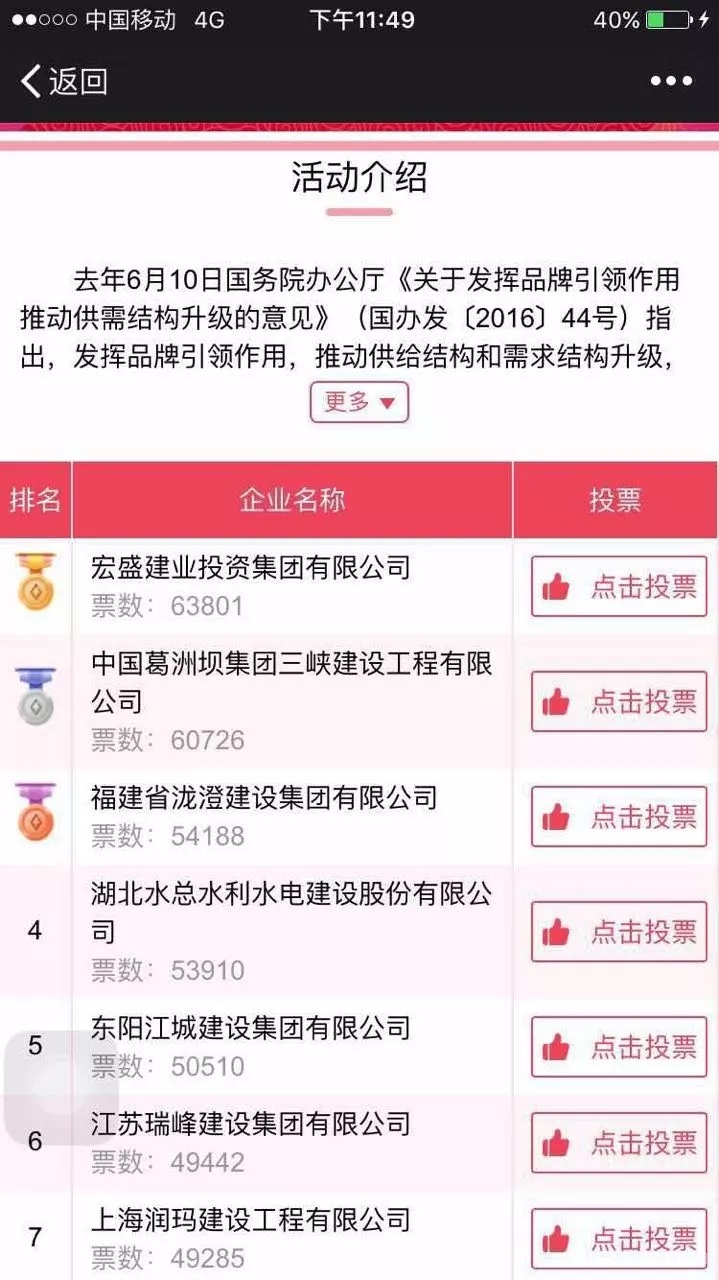The image size is (719, 1280).
Task: Vote for 宏盛建业投资集团有限公司
Action: [618, 587]
